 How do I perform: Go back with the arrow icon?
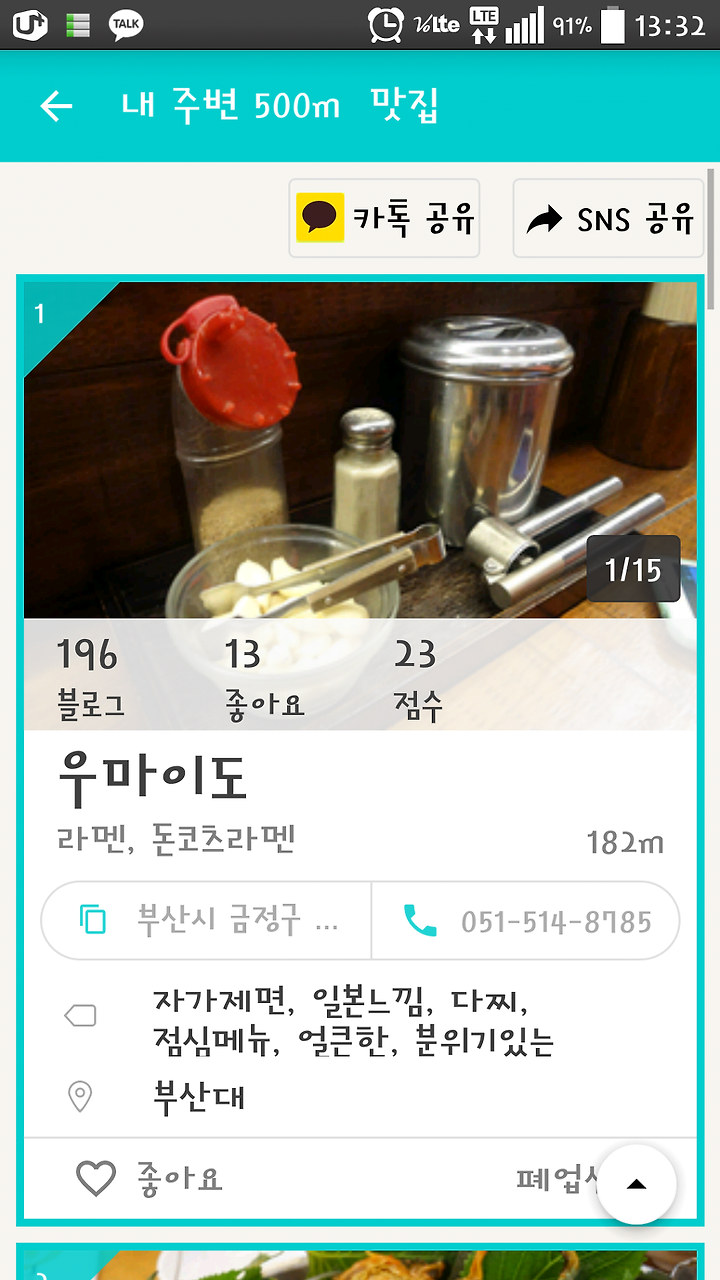click(x=57, y=106)
